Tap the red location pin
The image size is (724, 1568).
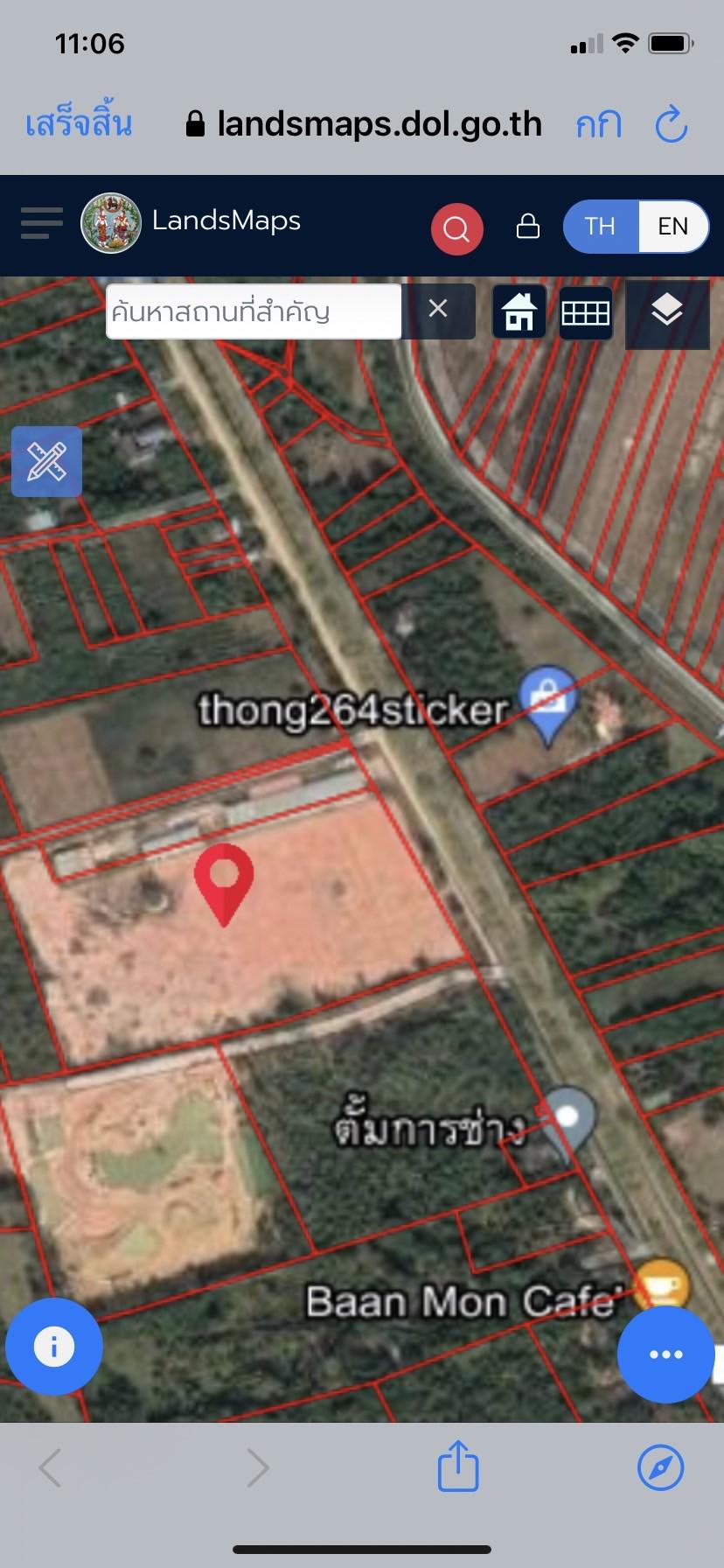pos(224,883)
